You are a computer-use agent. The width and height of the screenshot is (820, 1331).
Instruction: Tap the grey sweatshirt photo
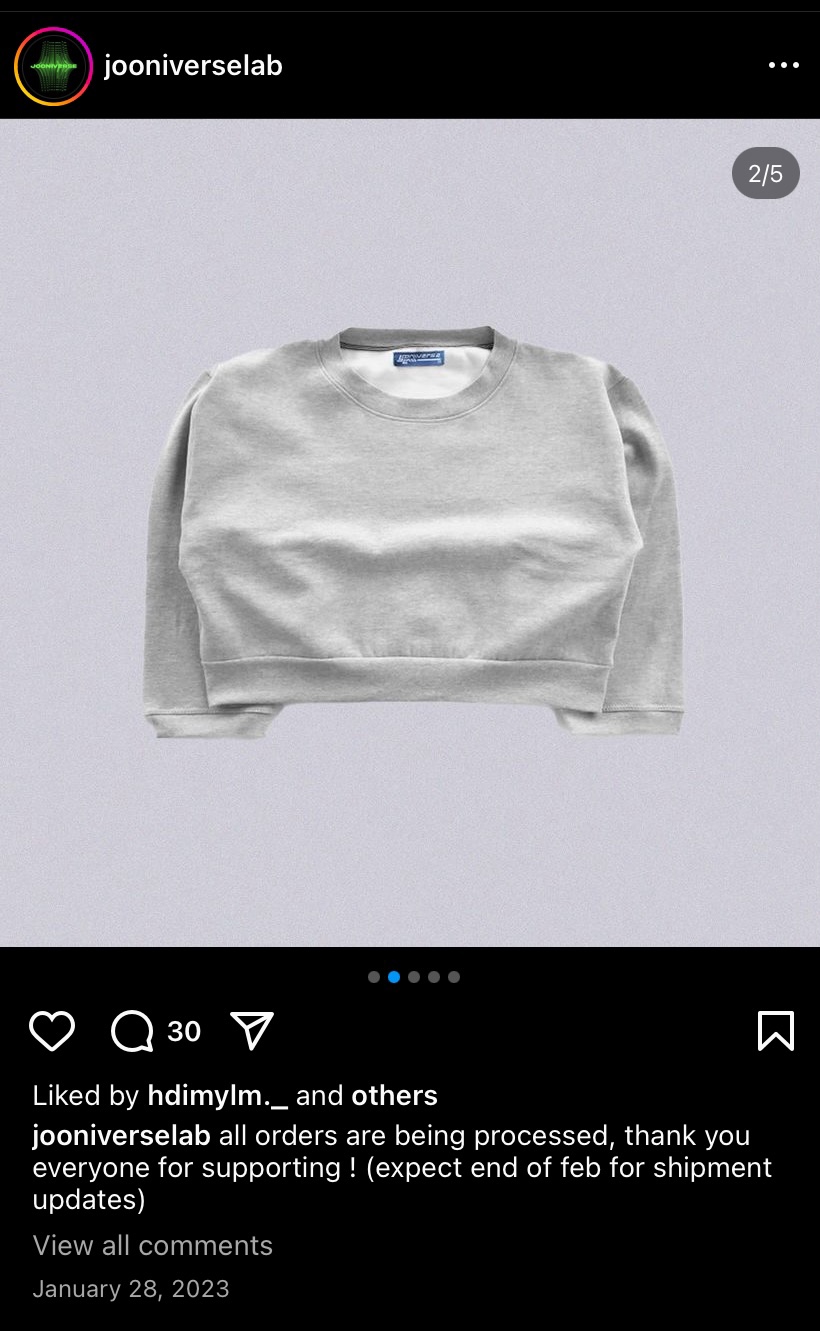click(412, 532)
